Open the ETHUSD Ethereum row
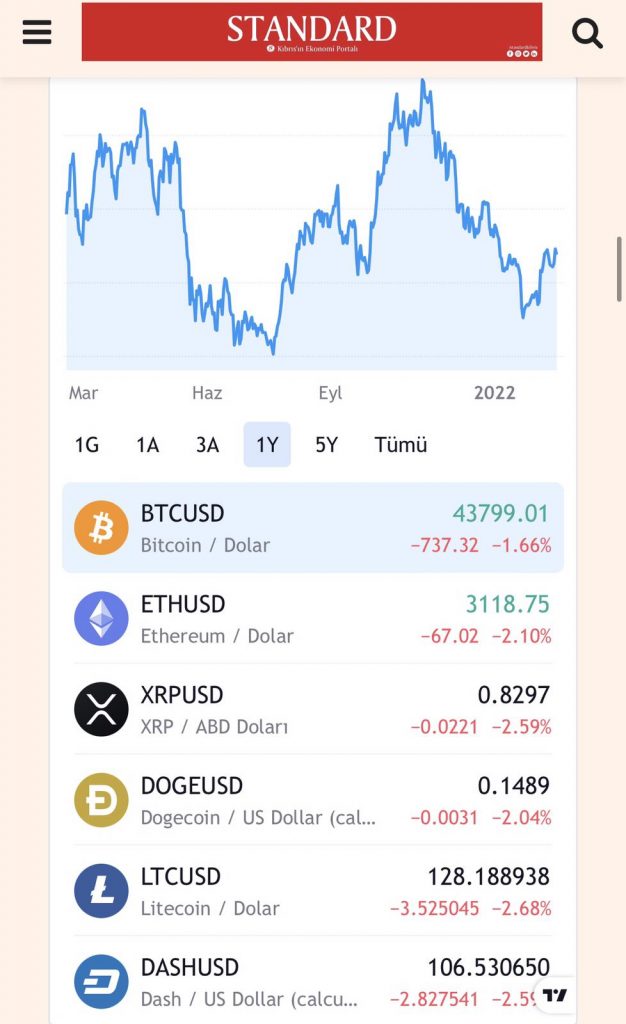626x1024 pixels. click(312, 619)
